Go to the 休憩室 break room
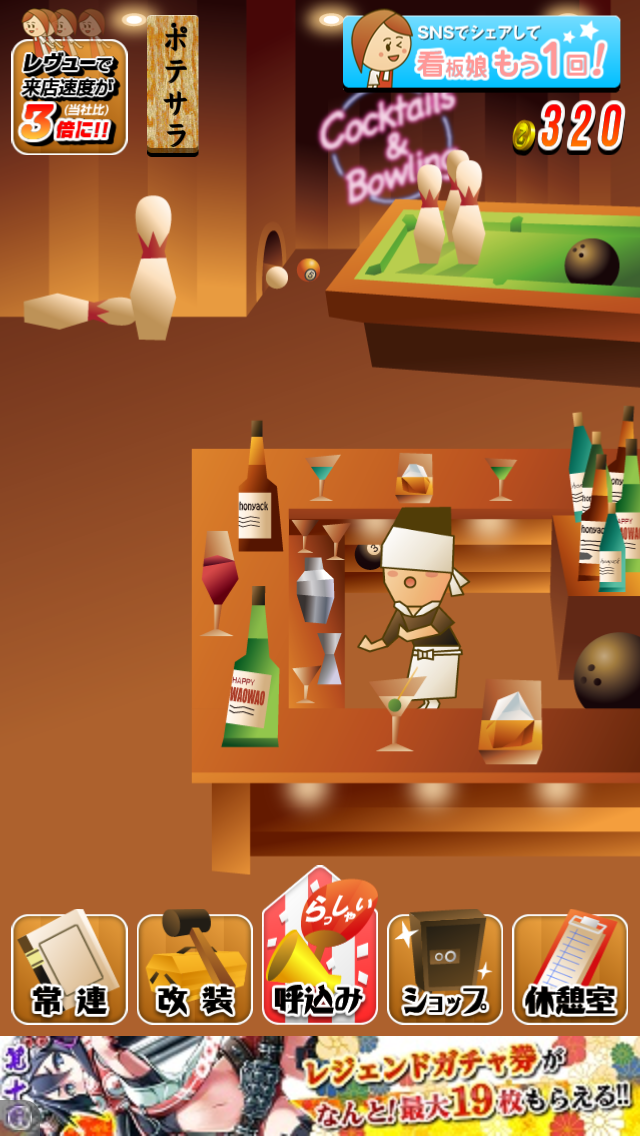This screenshot has width=640, height=1136. point(570,967)
